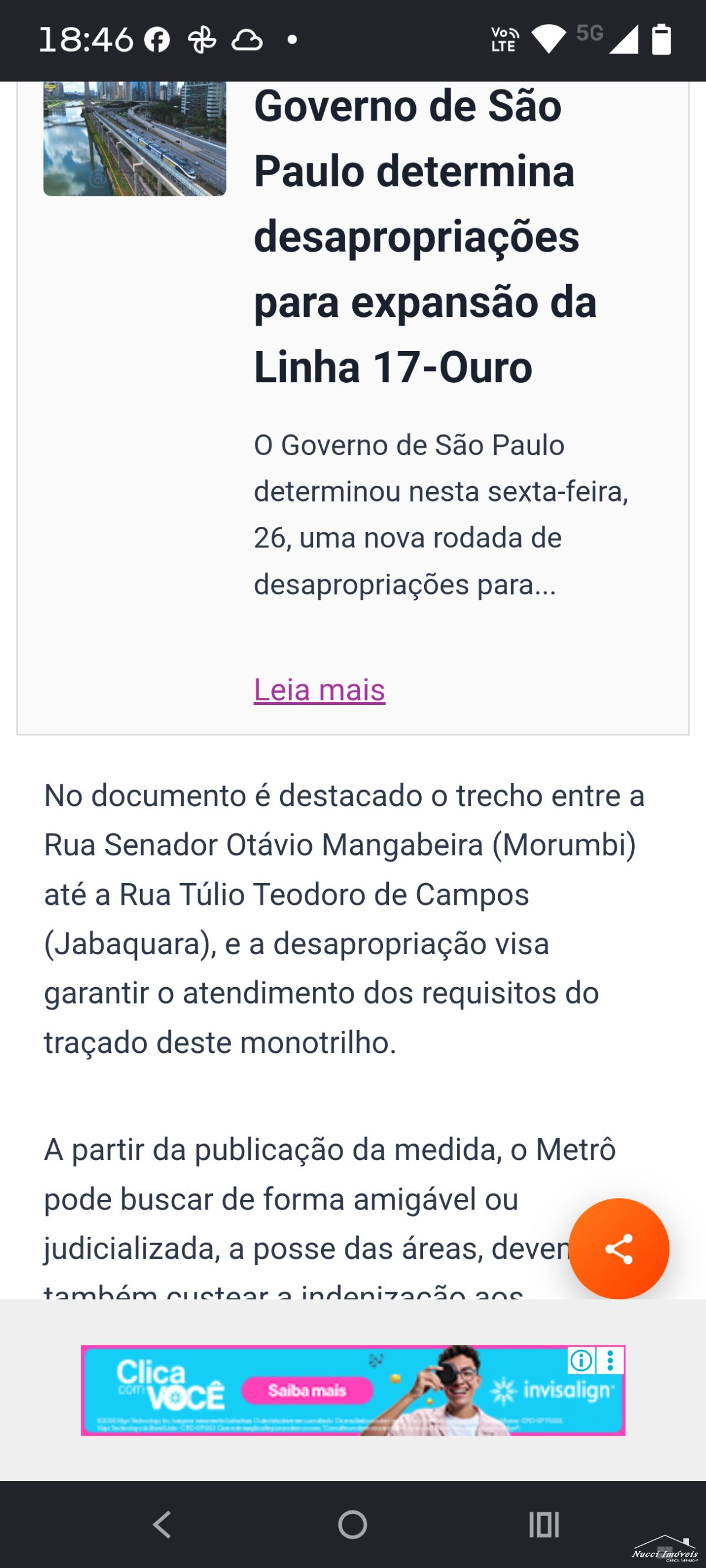The height and width of the screenshot is (1568, 706).
Task: Tap Saiba mais on the Invisalign ad
Action: [307, 1390]
